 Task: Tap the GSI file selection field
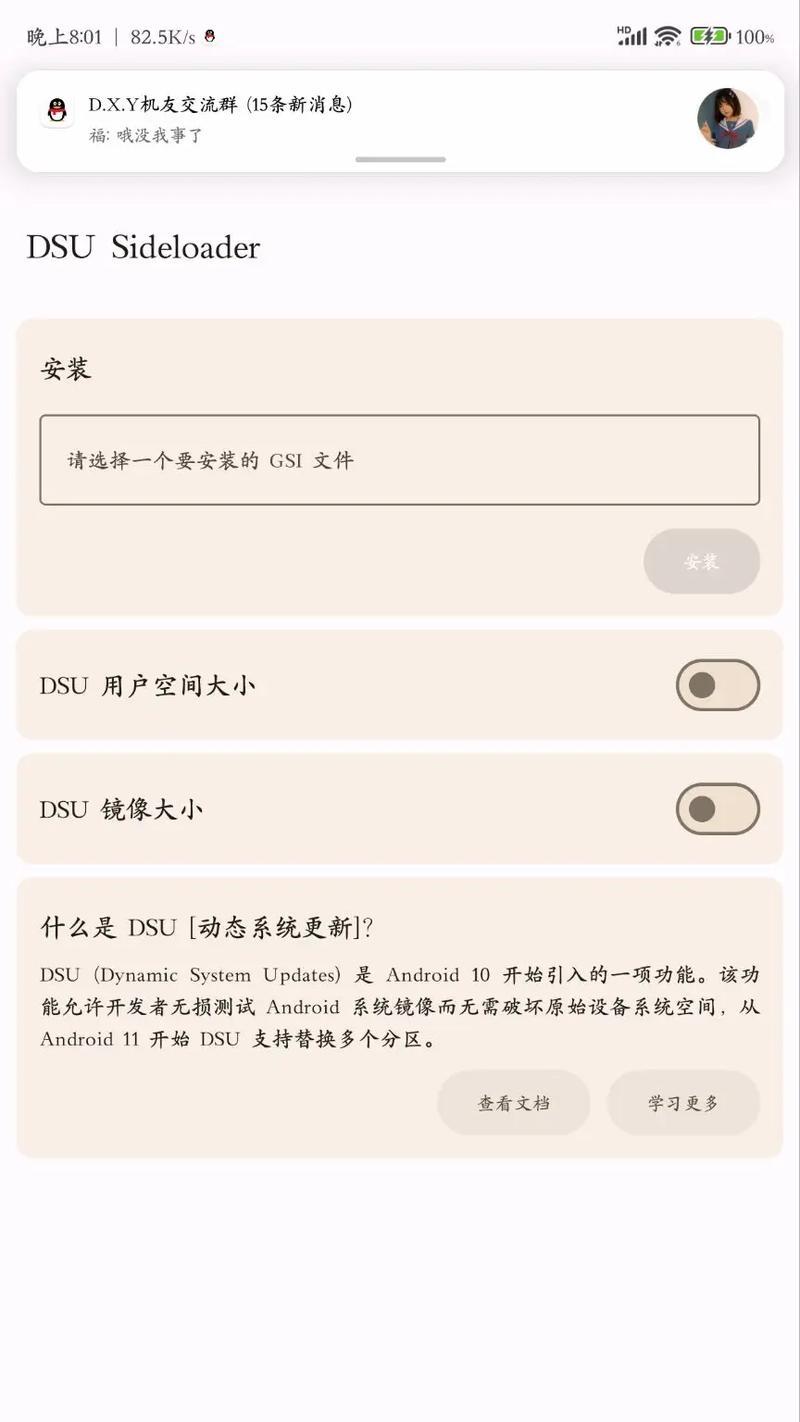click(x=400, y=460)
